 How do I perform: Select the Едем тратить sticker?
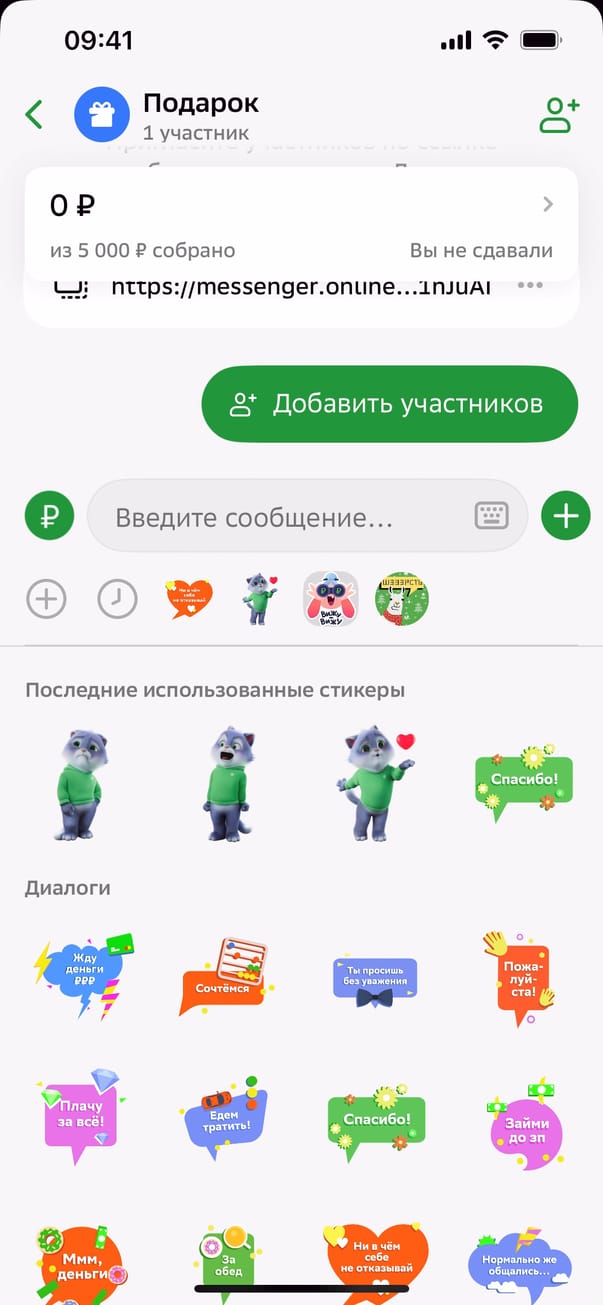[x=226, y=1118]
